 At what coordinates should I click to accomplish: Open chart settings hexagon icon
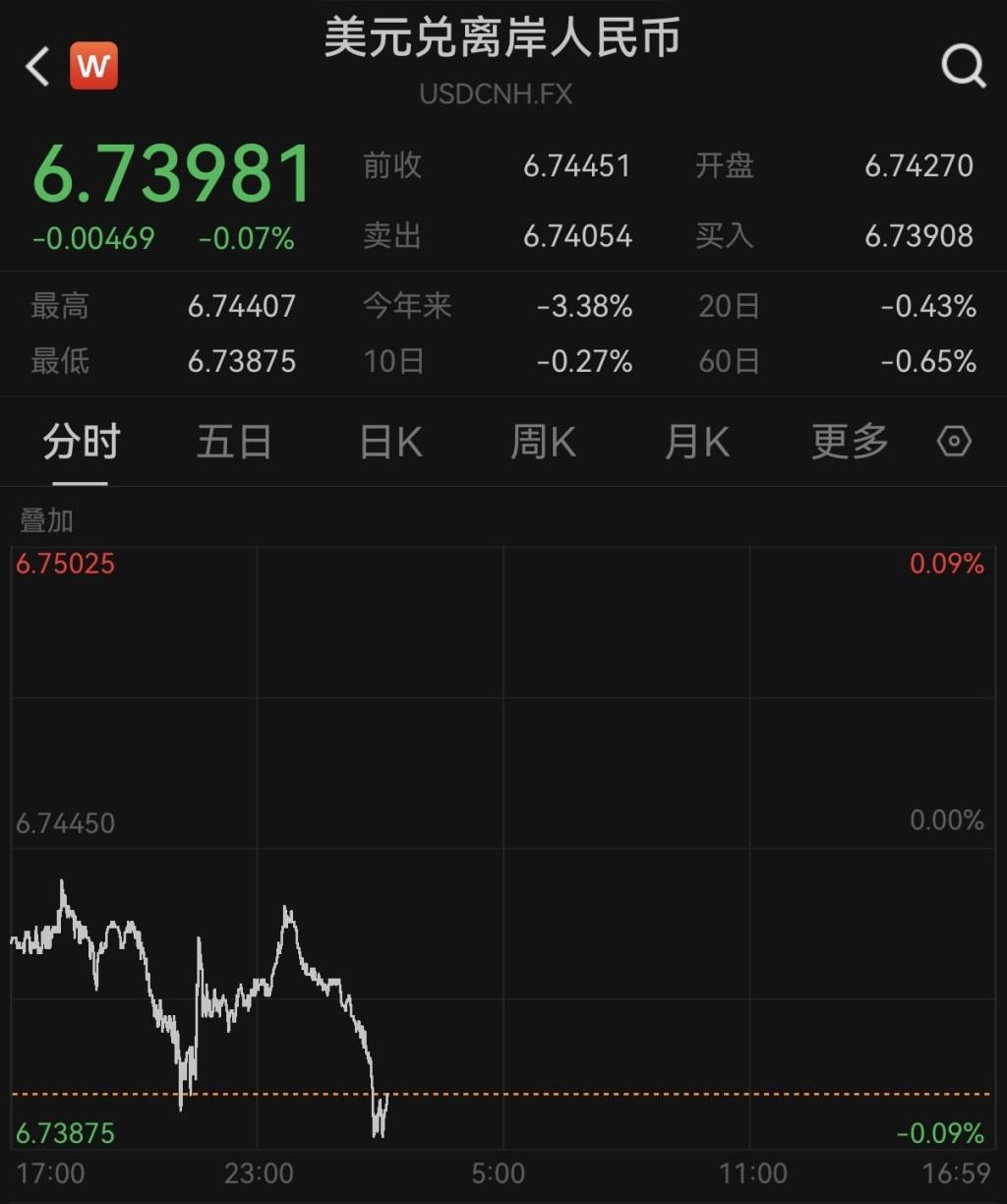point(954,442)
